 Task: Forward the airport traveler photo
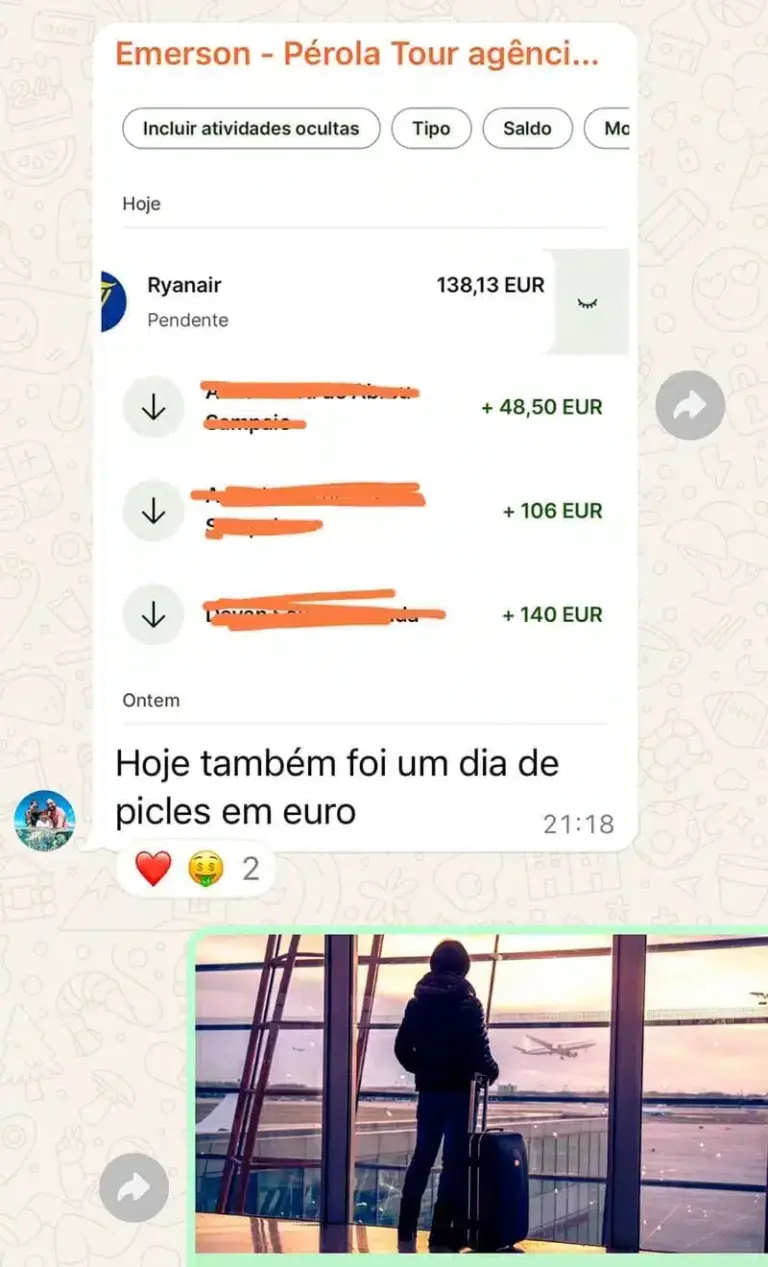click(133, 1187)
